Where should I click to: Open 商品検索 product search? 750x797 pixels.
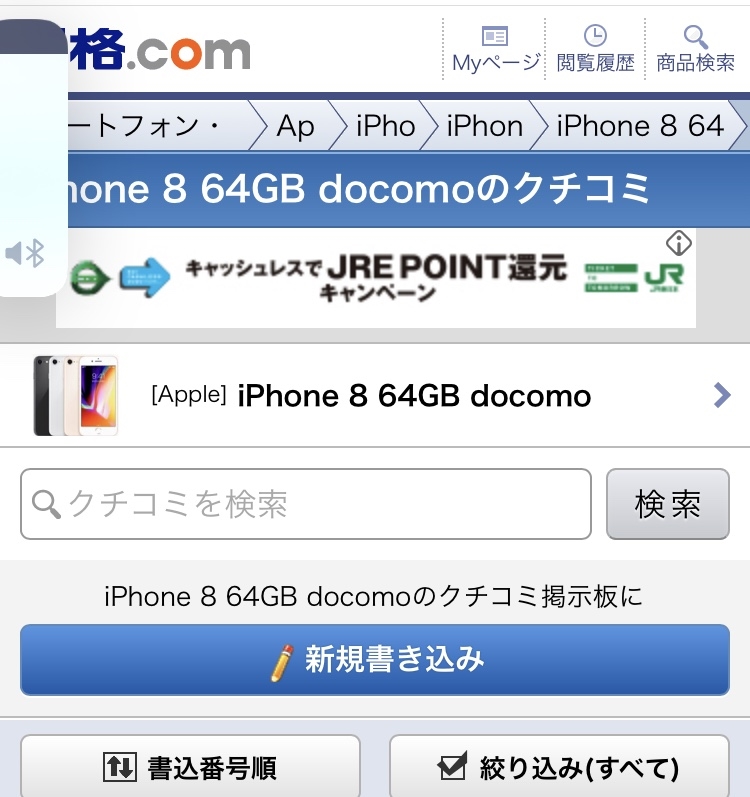pyautogui.click(x=696, y=50)
